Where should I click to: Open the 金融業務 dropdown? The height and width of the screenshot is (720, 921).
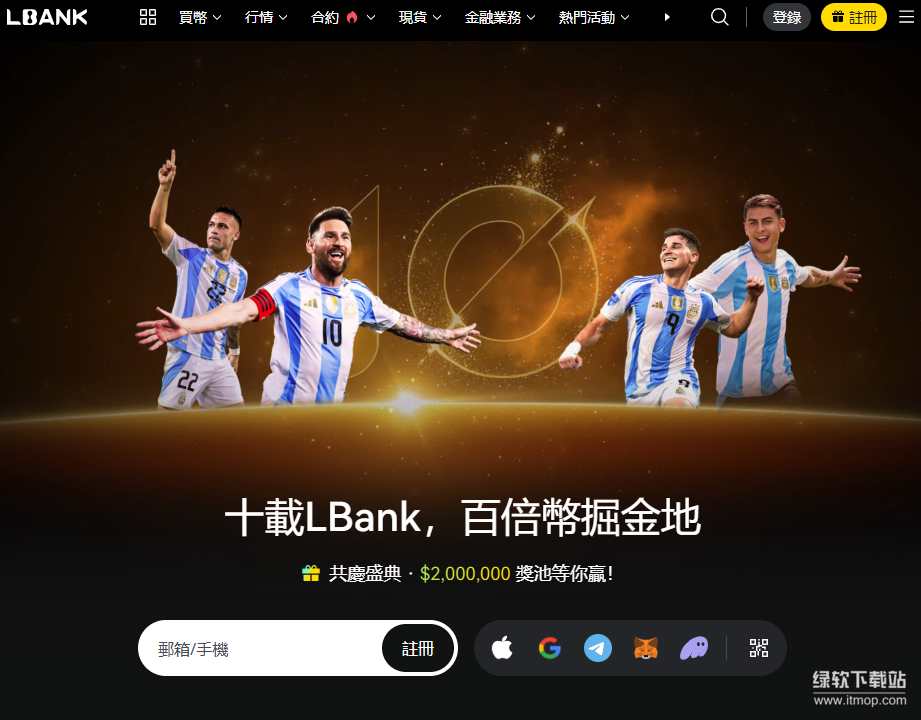click(500, 17)
